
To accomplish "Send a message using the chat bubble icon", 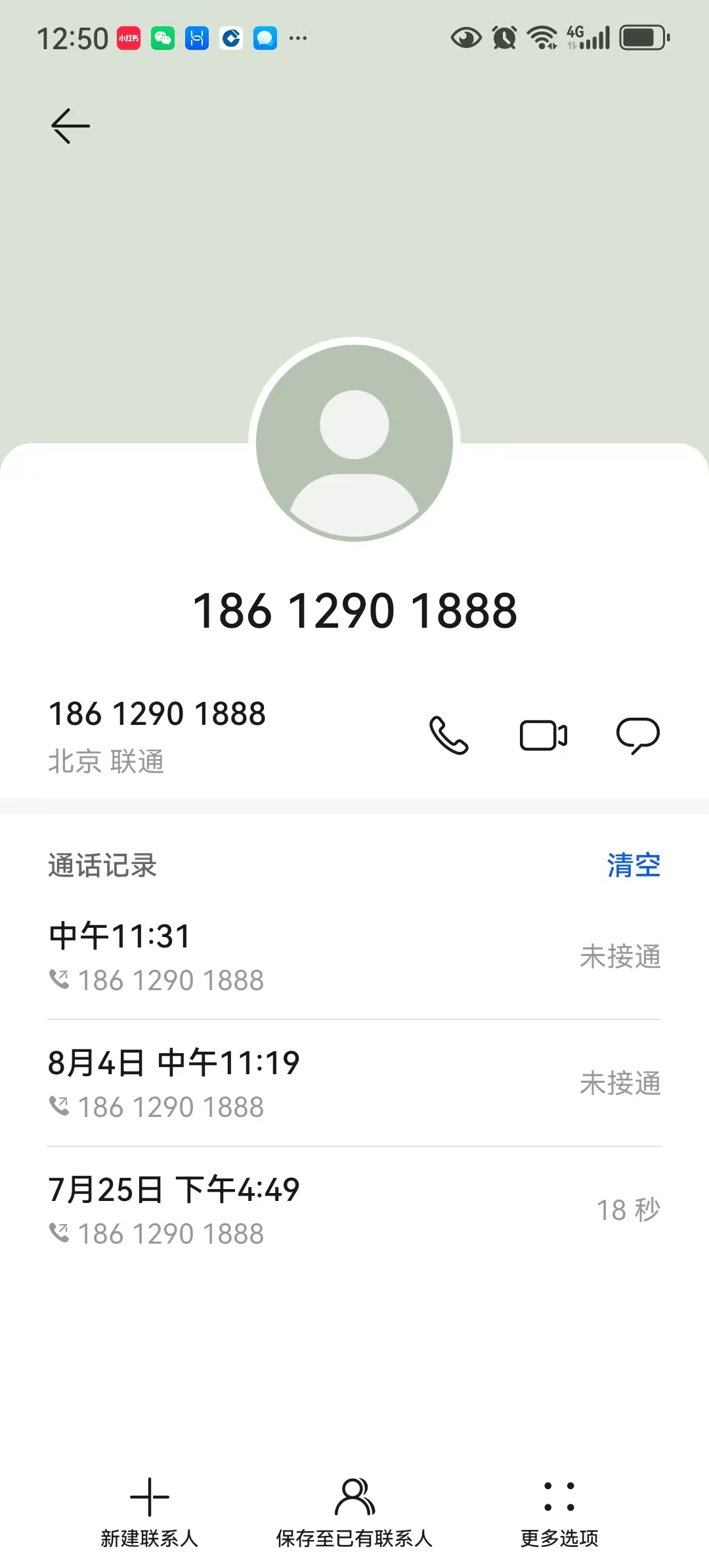I will coord(638,735).
